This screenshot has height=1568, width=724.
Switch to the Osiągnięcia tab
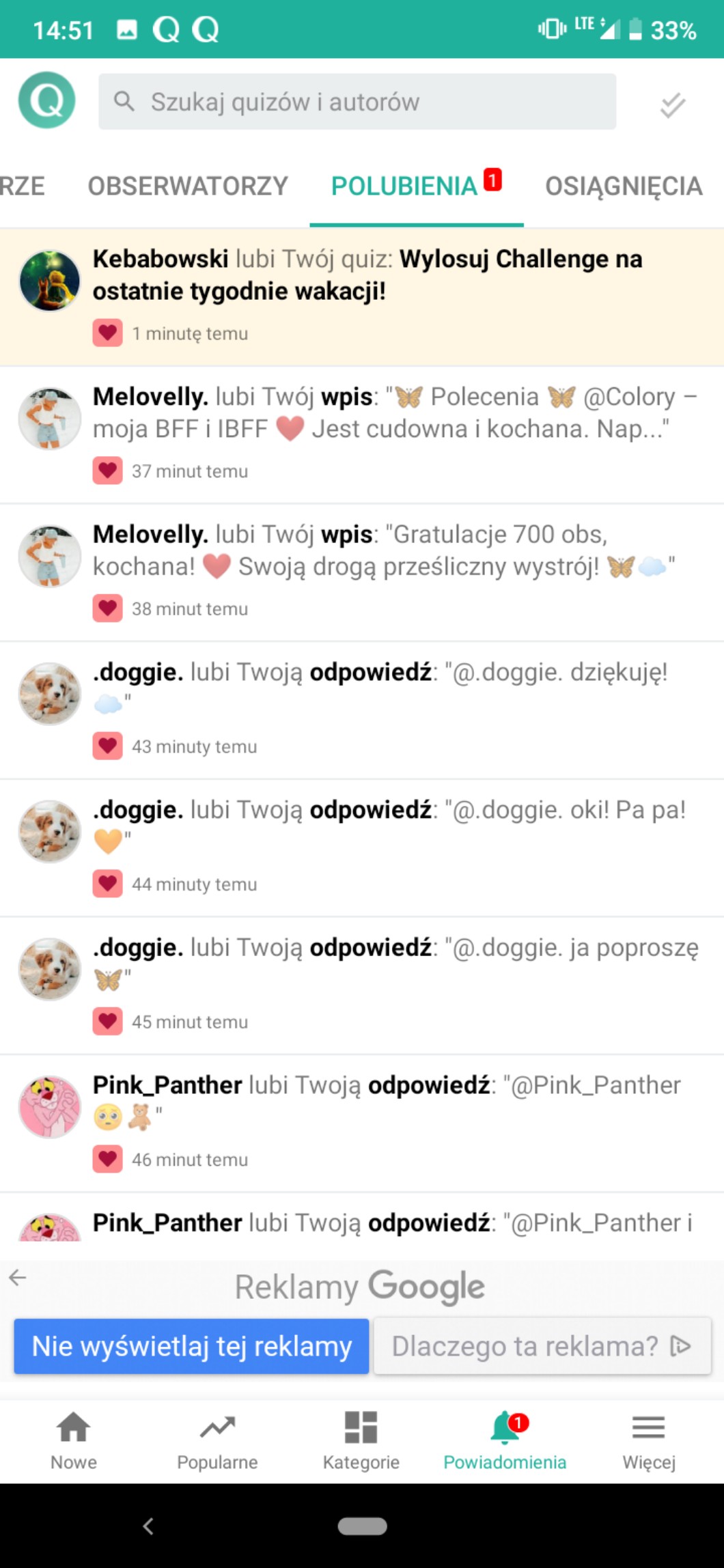click(x=623, y=186)
